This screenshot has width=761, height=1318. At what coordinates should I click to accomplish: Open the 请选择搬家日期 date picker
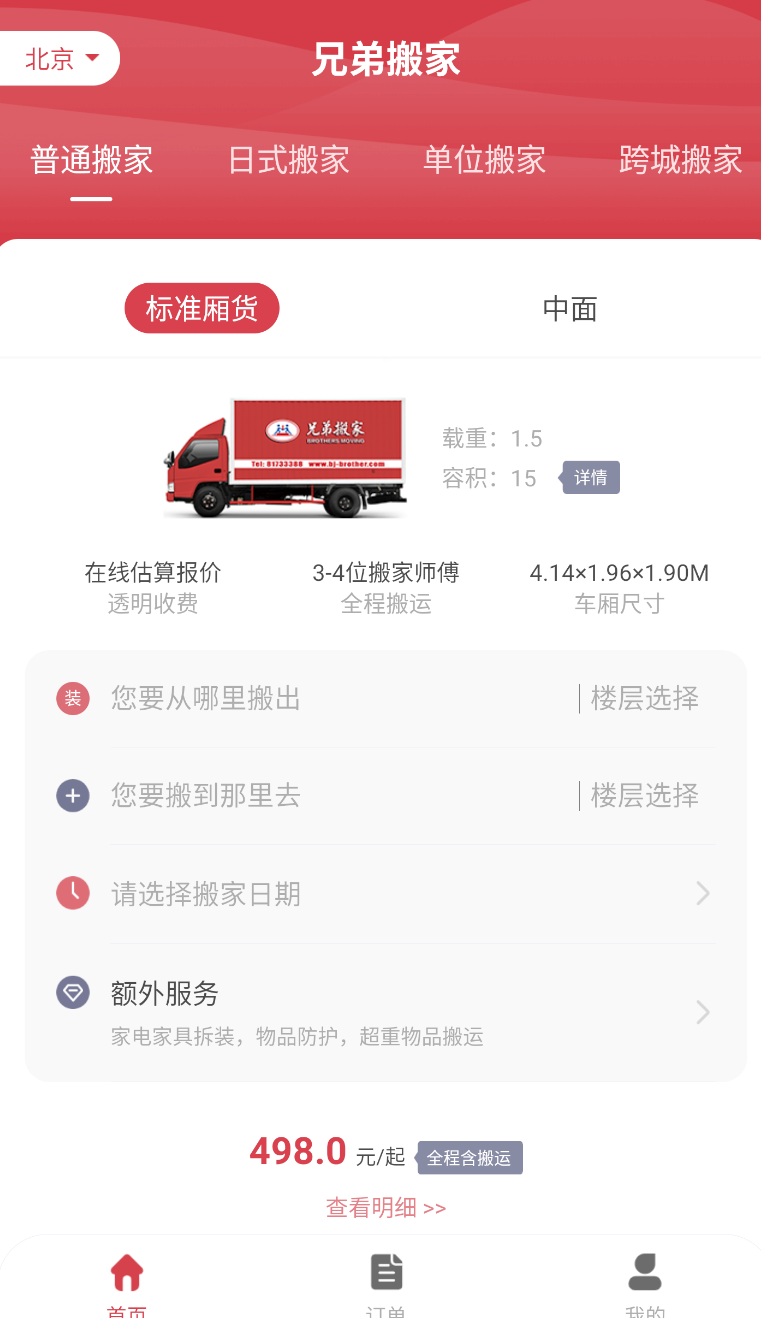click(386, 894)
